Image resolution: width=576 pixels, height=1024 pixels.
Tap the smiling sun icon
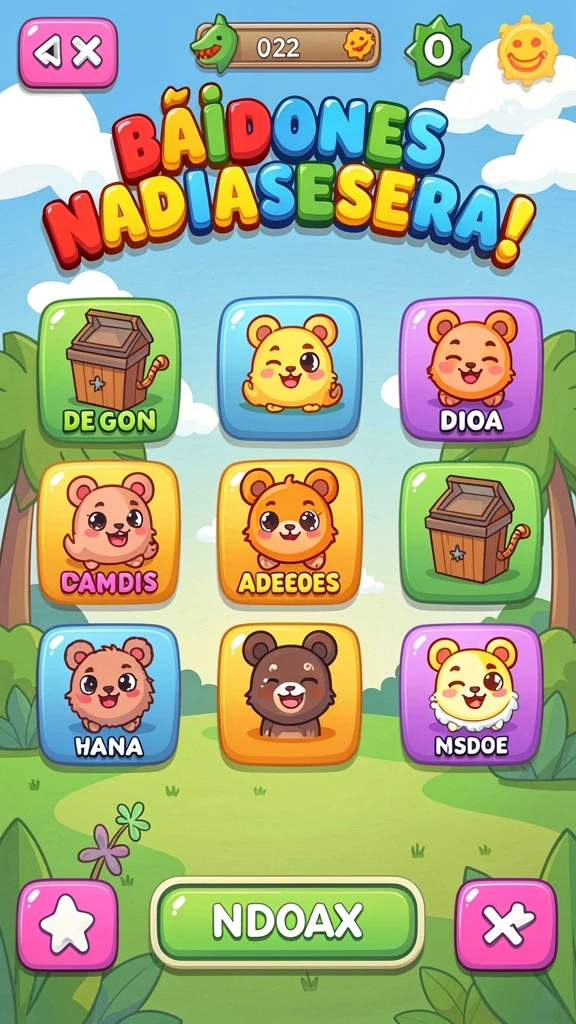(528, 50)
